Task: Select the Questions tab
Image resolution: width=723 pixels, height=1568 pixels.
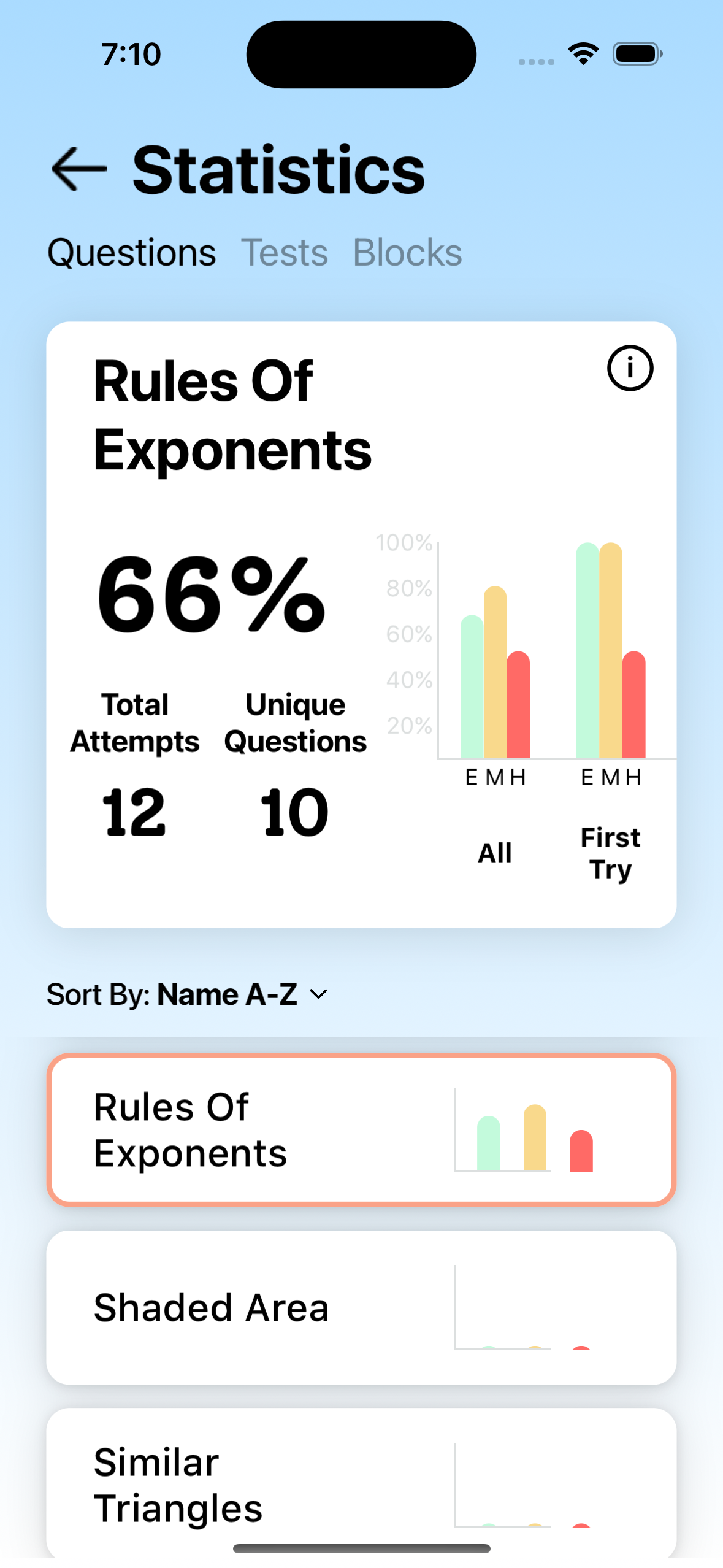Action: [x=132, y=252]
